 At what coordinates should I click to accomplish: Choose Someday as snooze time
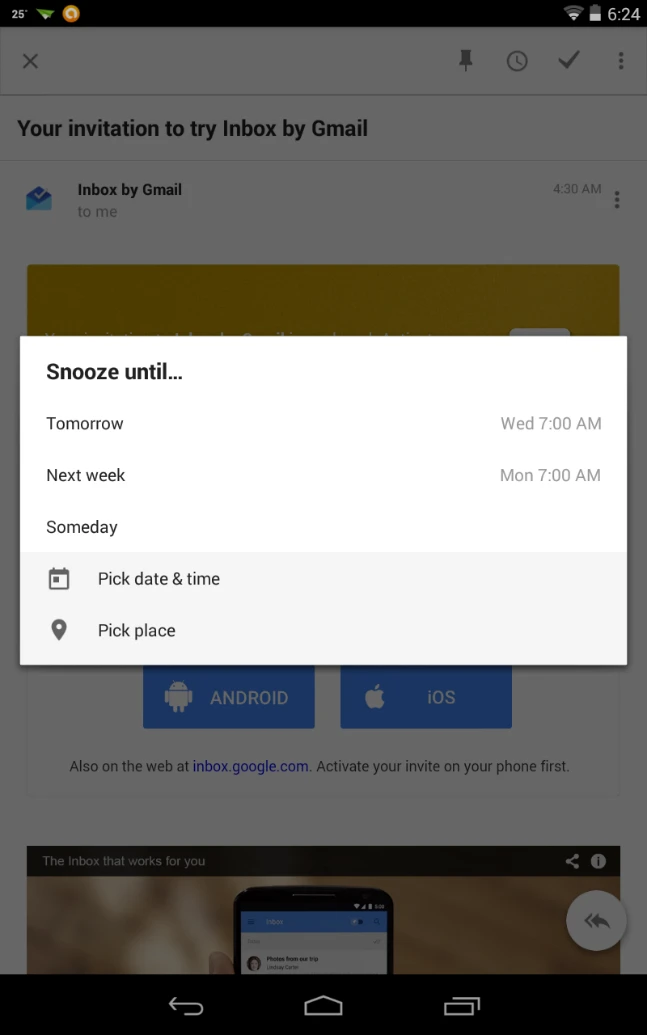pos(323,527)
